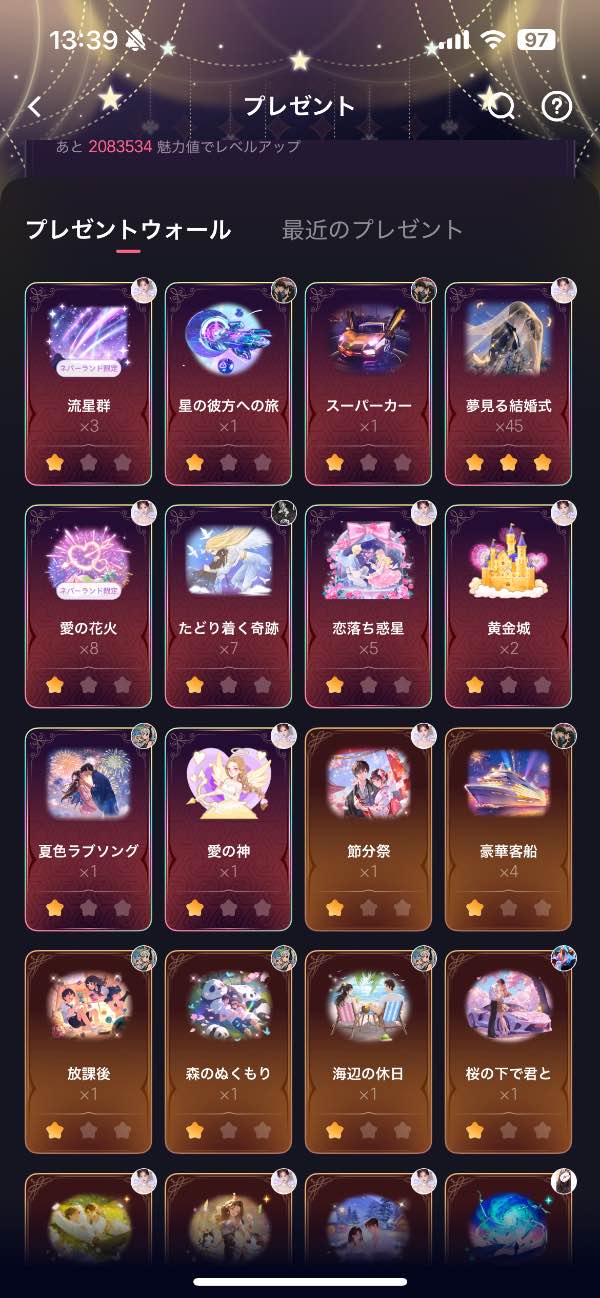Open the 森のぬくもり gift card
This screenshot has width=600, height=1298.
pyautogui.click(x=228, y=1052)
